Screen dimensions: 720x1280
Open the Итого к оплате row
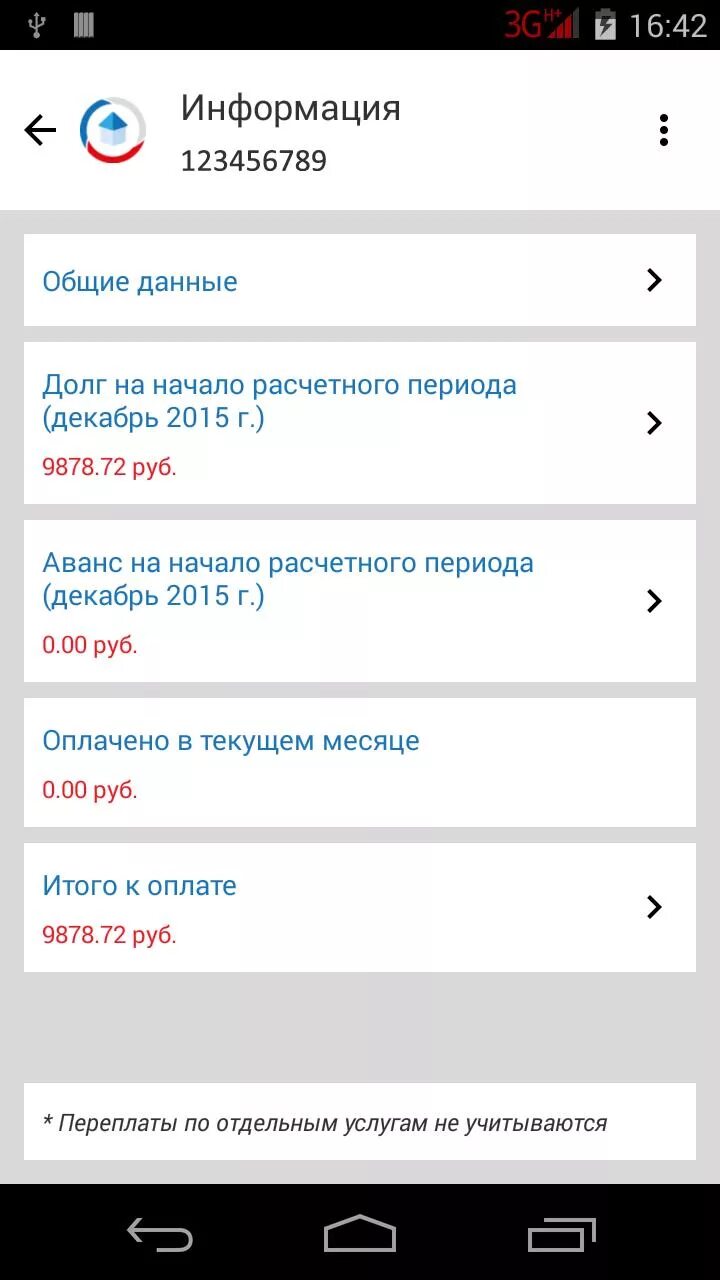tap(360, 907)
